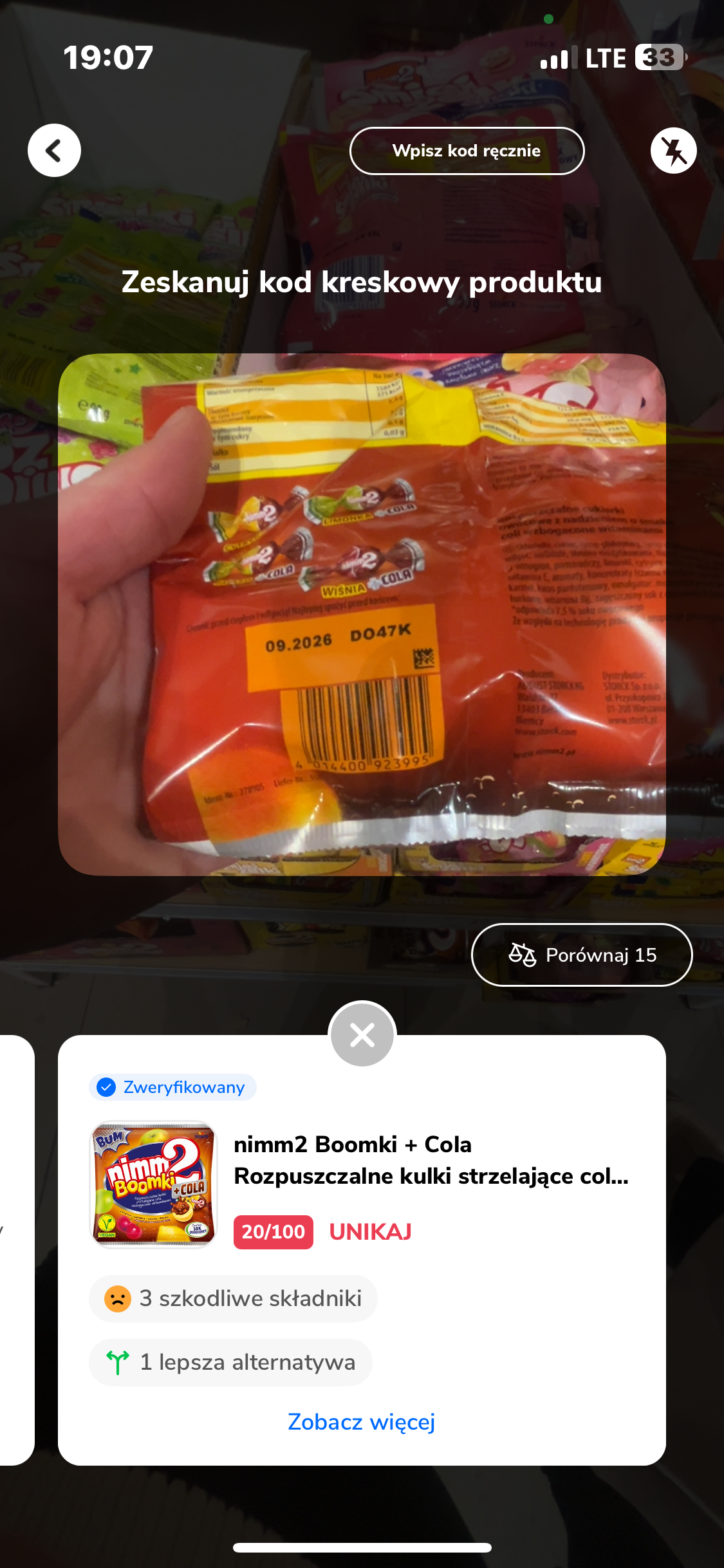Screen dimensions: 724x1568
Task: Go back using the arrow button
Action: [x=54, y=151]
